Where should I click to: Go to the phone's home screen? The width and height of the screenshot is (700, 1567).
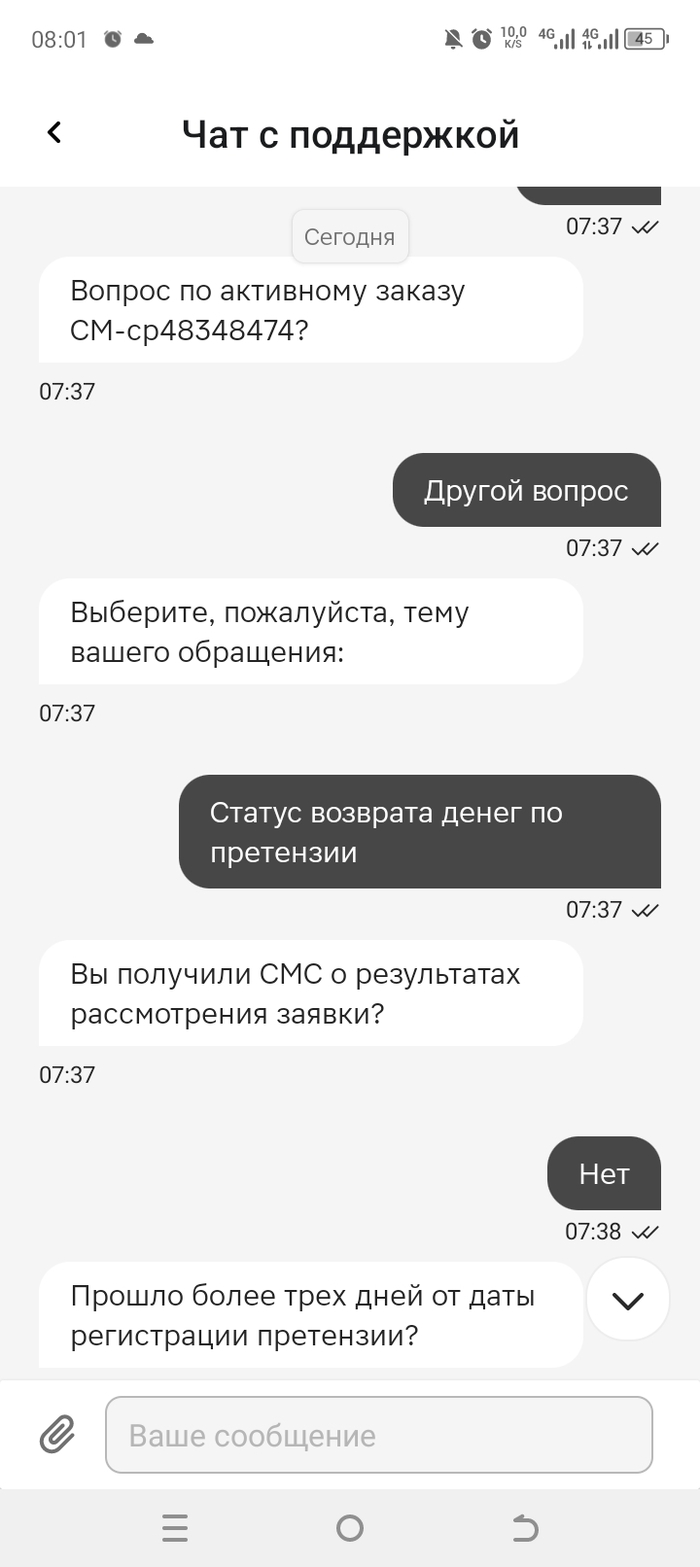pyautogui.click(x=350, y=1527)
